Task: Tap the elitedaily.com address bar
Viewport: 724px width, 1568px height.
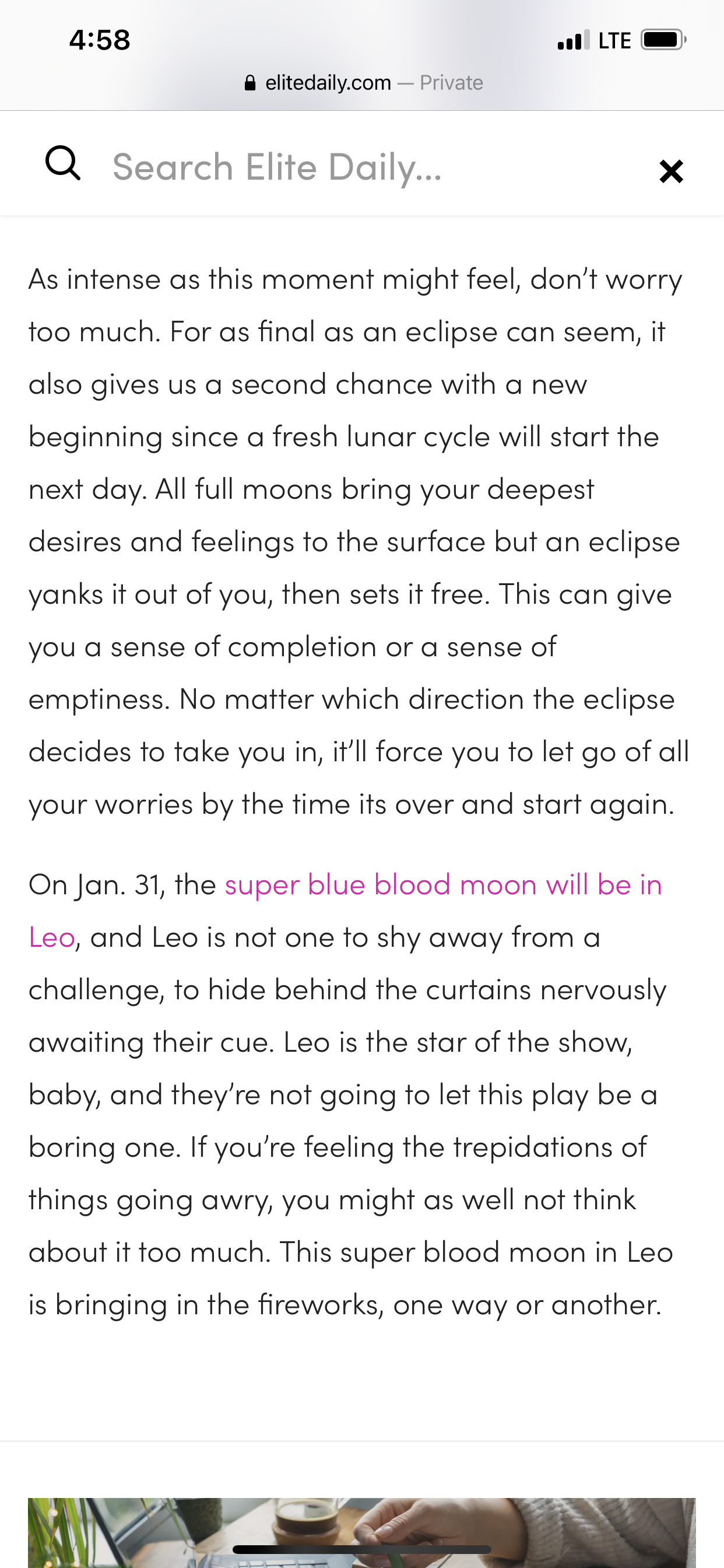Action: pyautogui.click(x=363, y=82)
